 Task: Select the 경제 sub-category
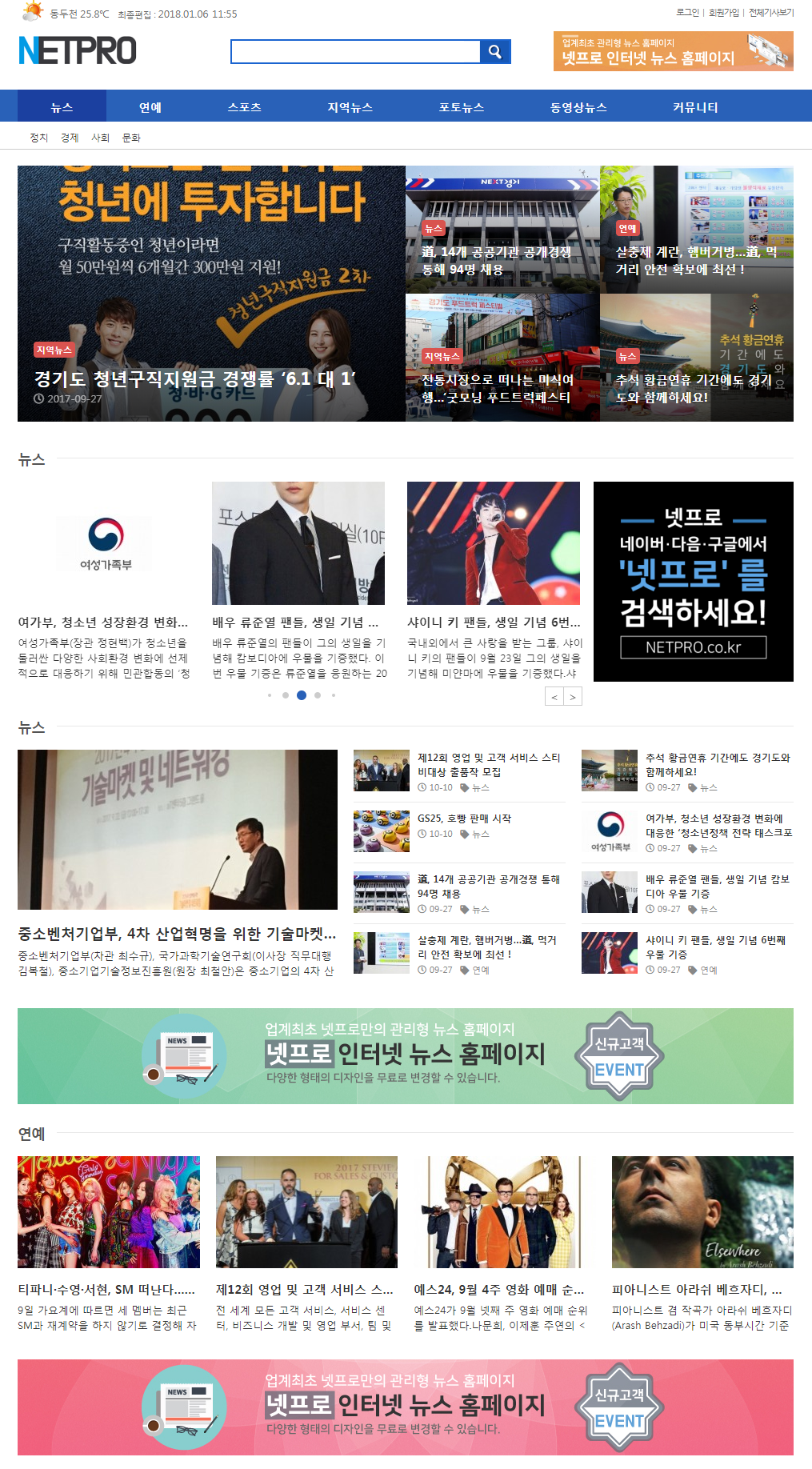point(70,138)
